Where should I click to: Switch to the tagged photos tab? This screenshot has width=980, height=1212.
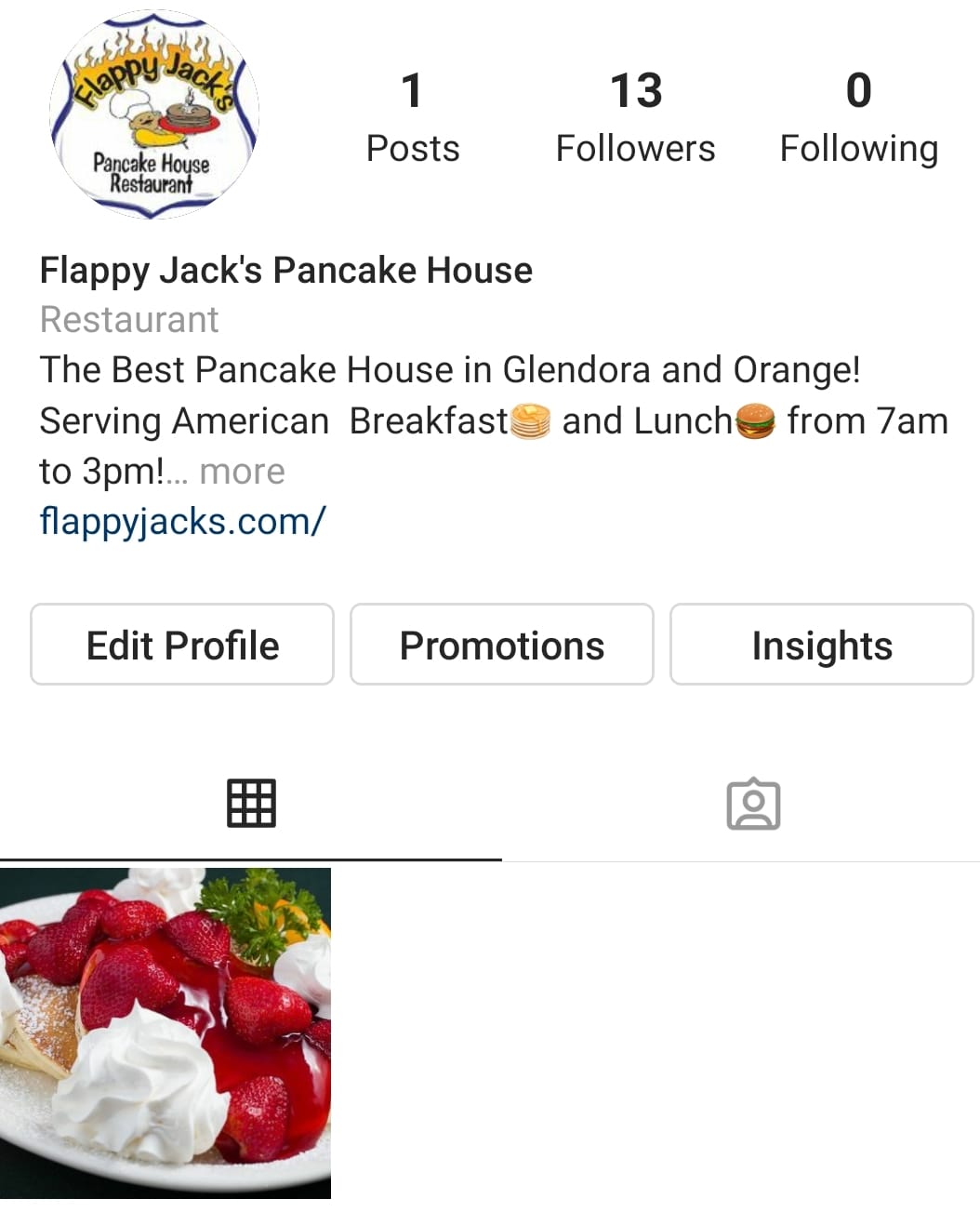tap(752, 804)
